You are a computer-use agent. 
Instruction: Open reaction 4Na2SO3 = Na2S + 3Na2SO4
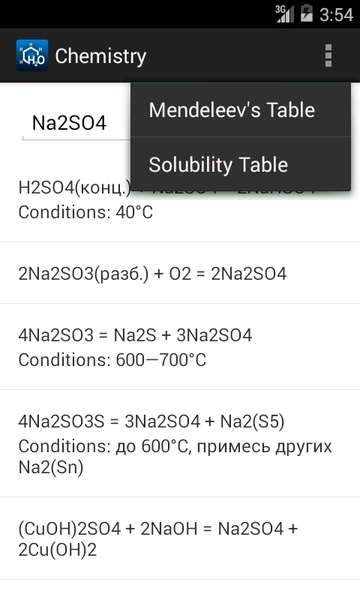point(180,347)
